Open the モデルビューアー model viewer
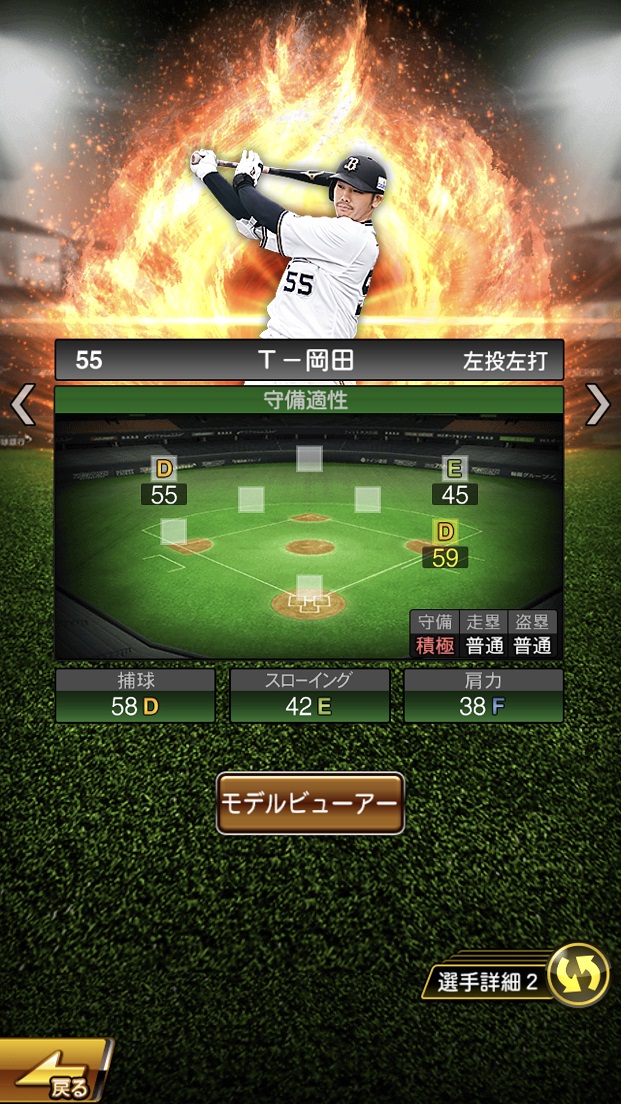This screenshot has width=621, height=1104. click(310, 804)
